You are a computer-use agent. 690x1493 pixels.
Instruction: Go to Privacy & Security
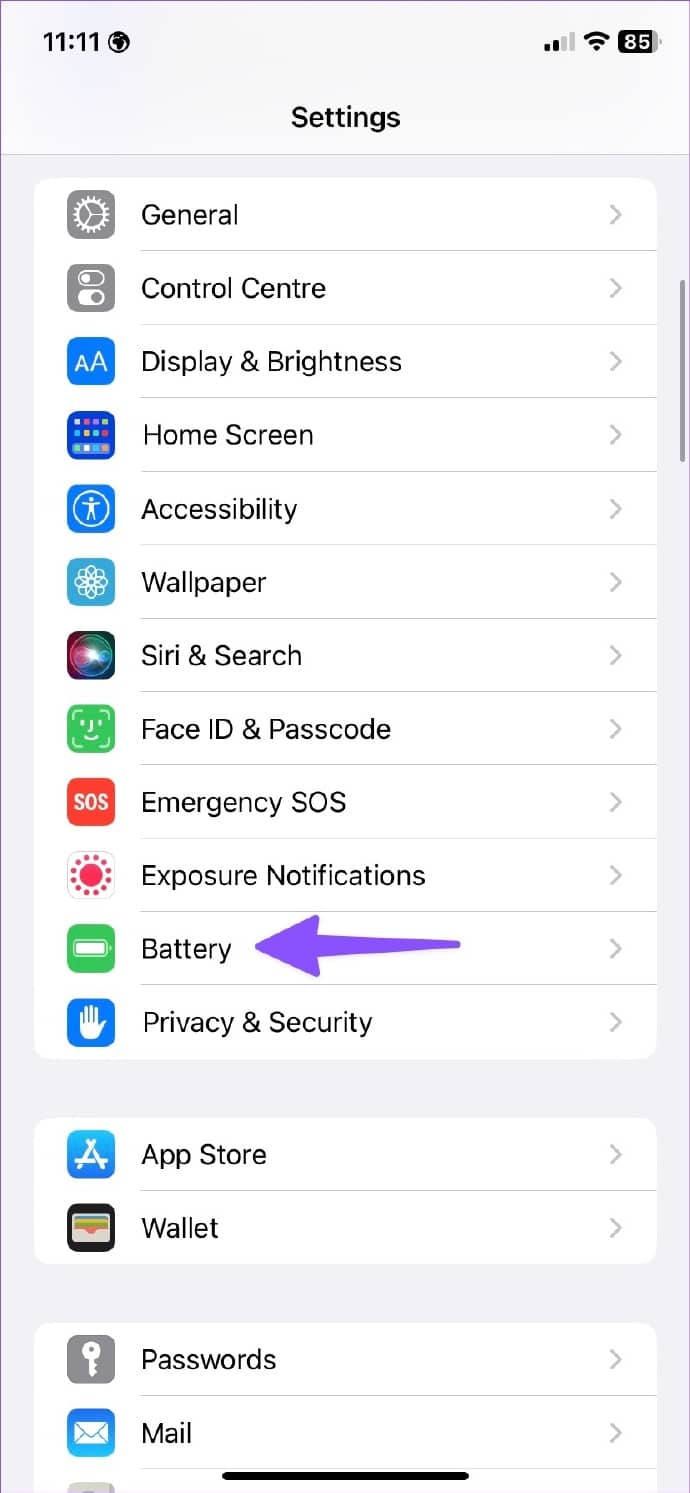coord(345,1022)
